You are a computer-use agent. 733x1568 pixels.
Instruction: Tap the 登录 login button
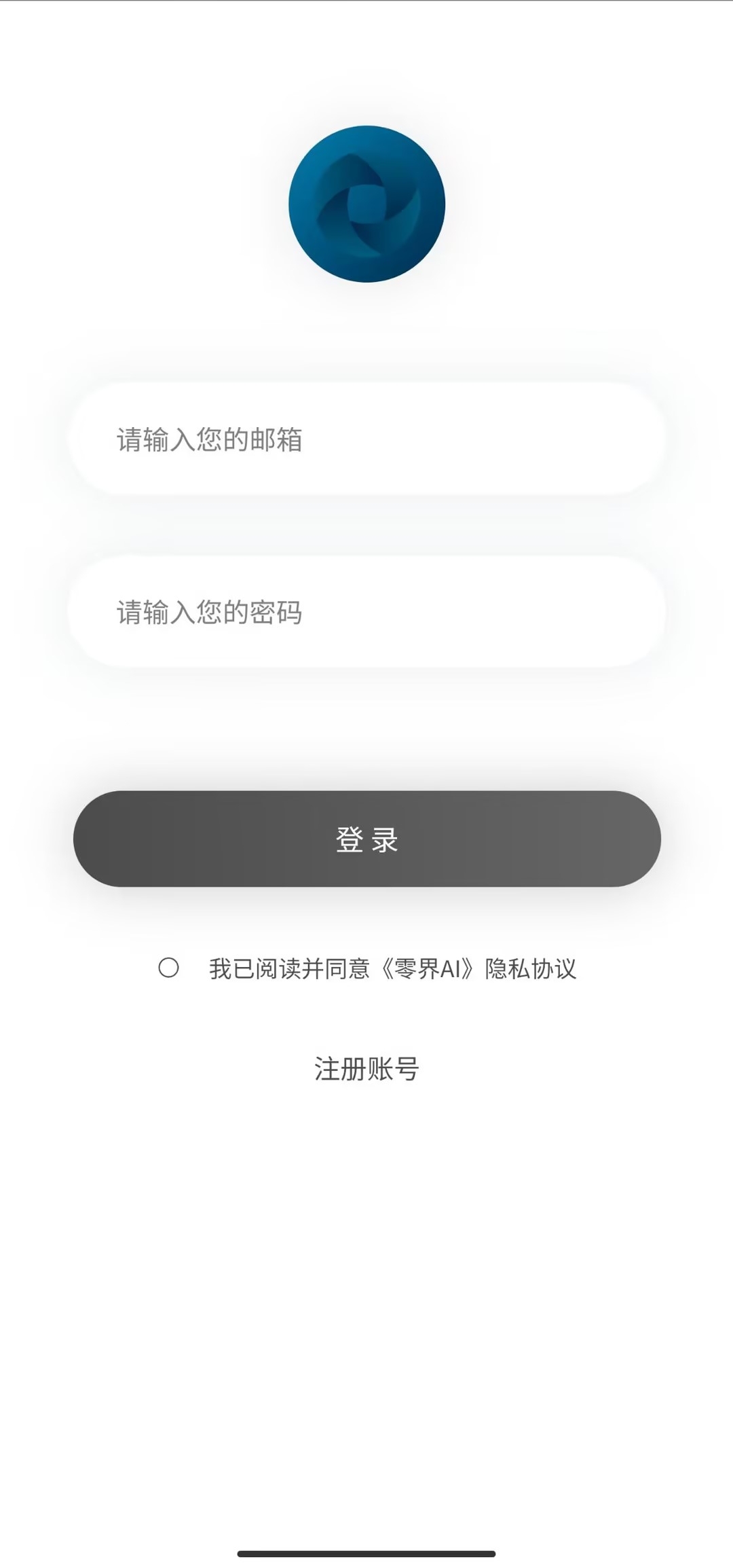pos(366,839)
